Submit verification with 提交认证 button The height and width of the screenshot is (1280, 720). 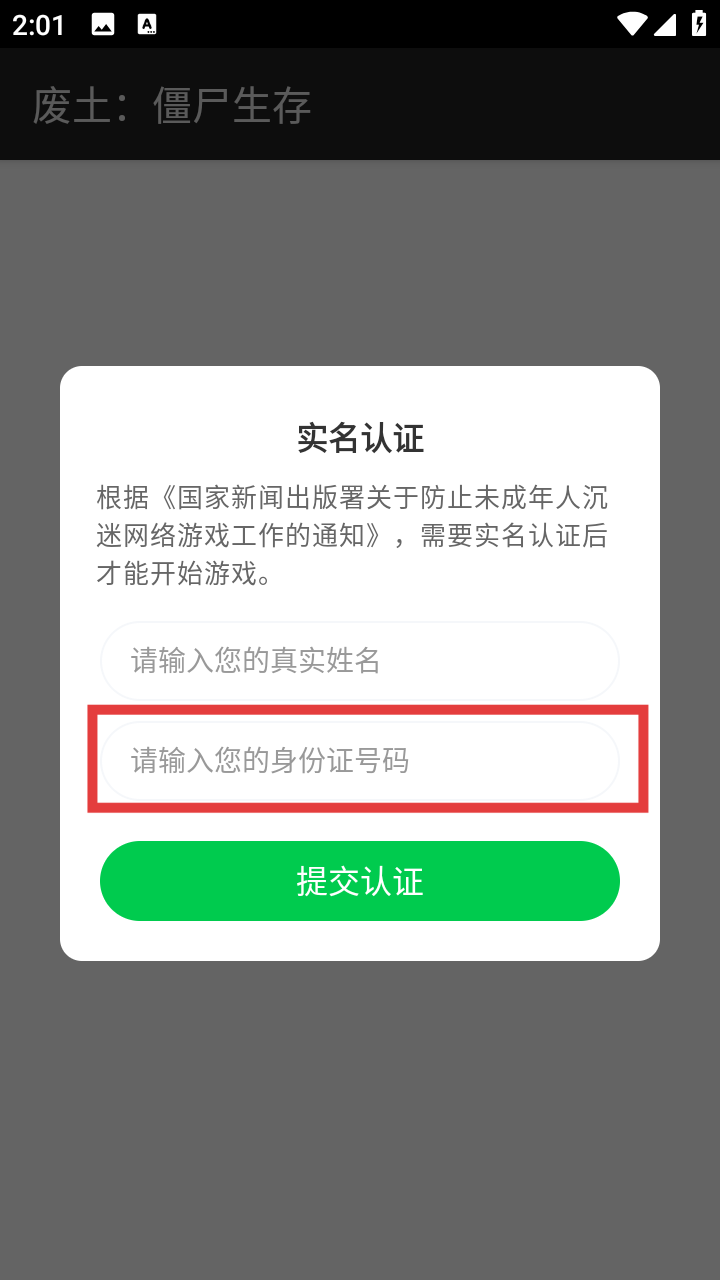pyautogui.click(x=360, y=881)
